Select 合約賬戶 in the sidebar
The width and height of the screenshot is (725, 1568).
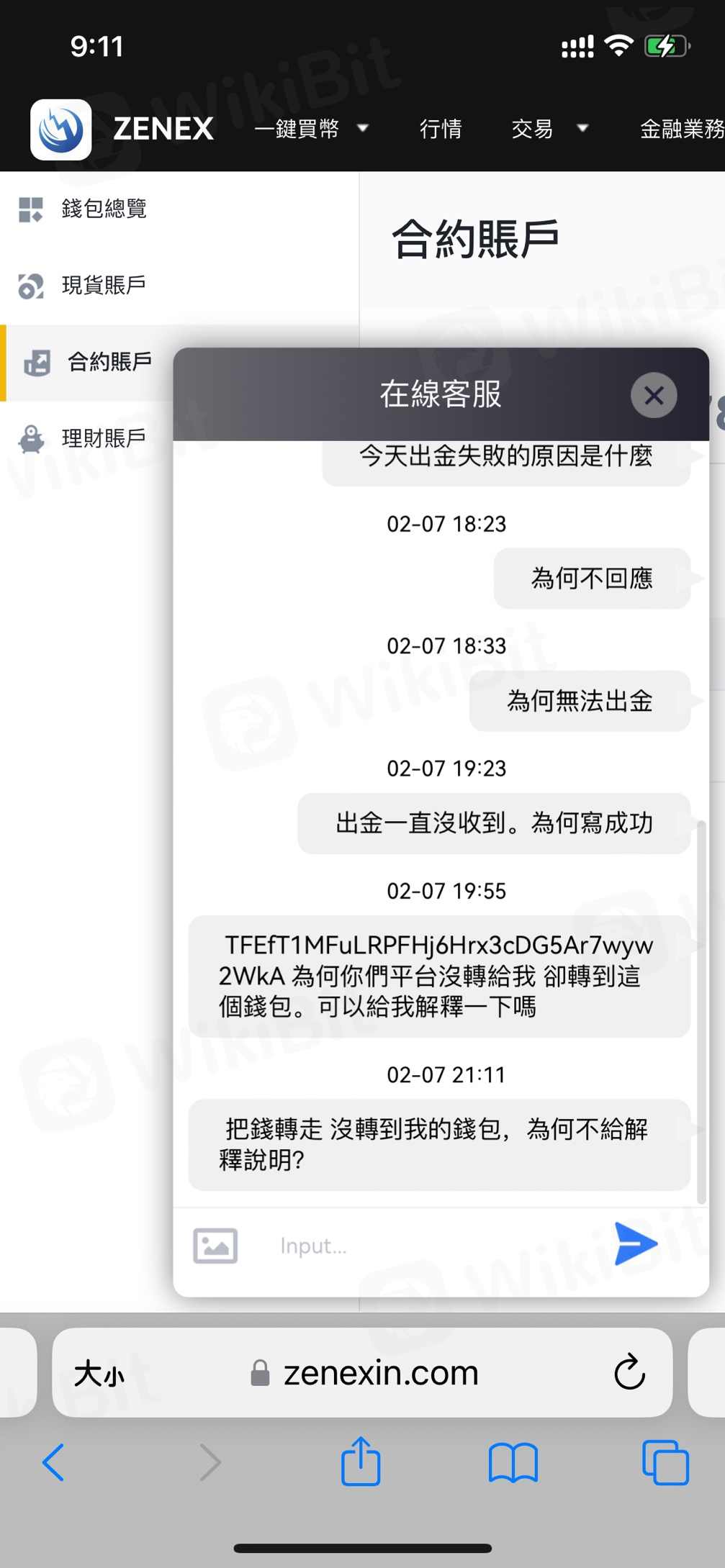pos(108,362)
